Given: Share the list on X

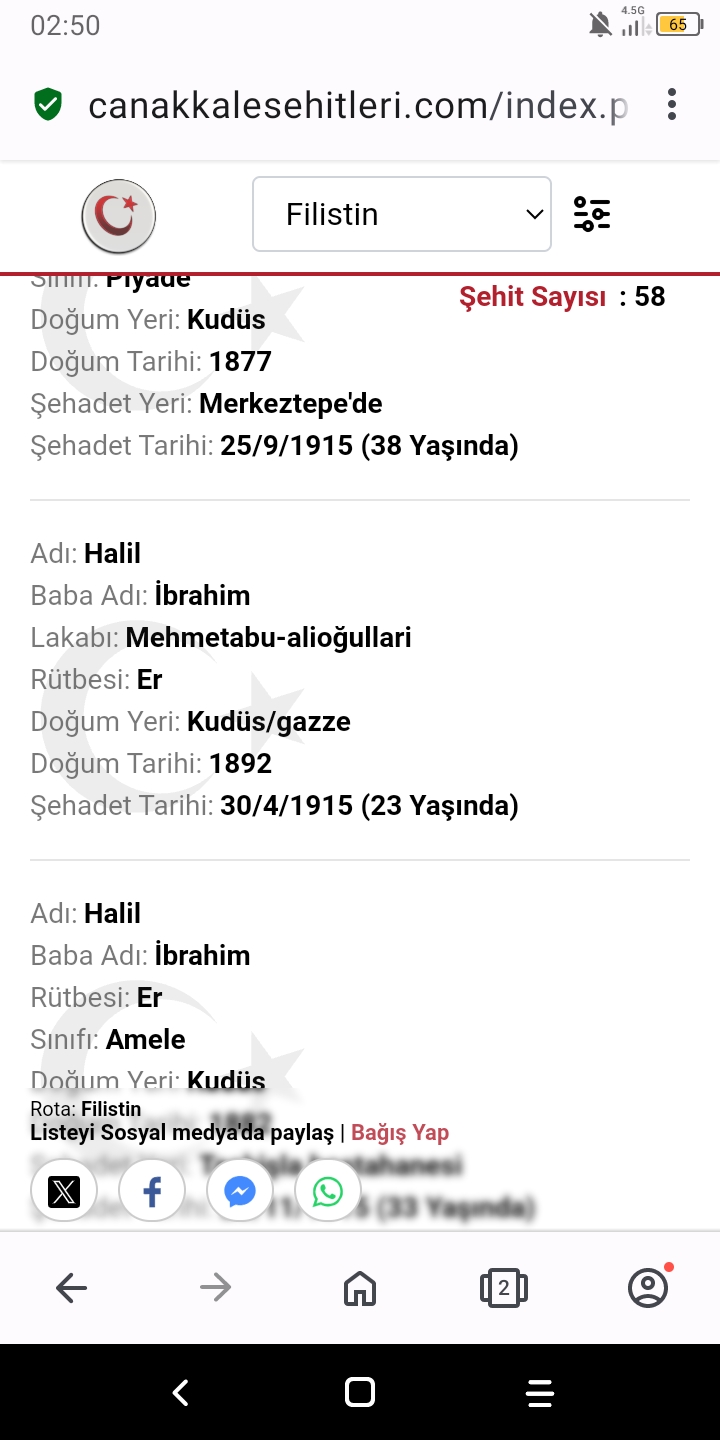Looking at the screenshot, I should pos(64,1192).
